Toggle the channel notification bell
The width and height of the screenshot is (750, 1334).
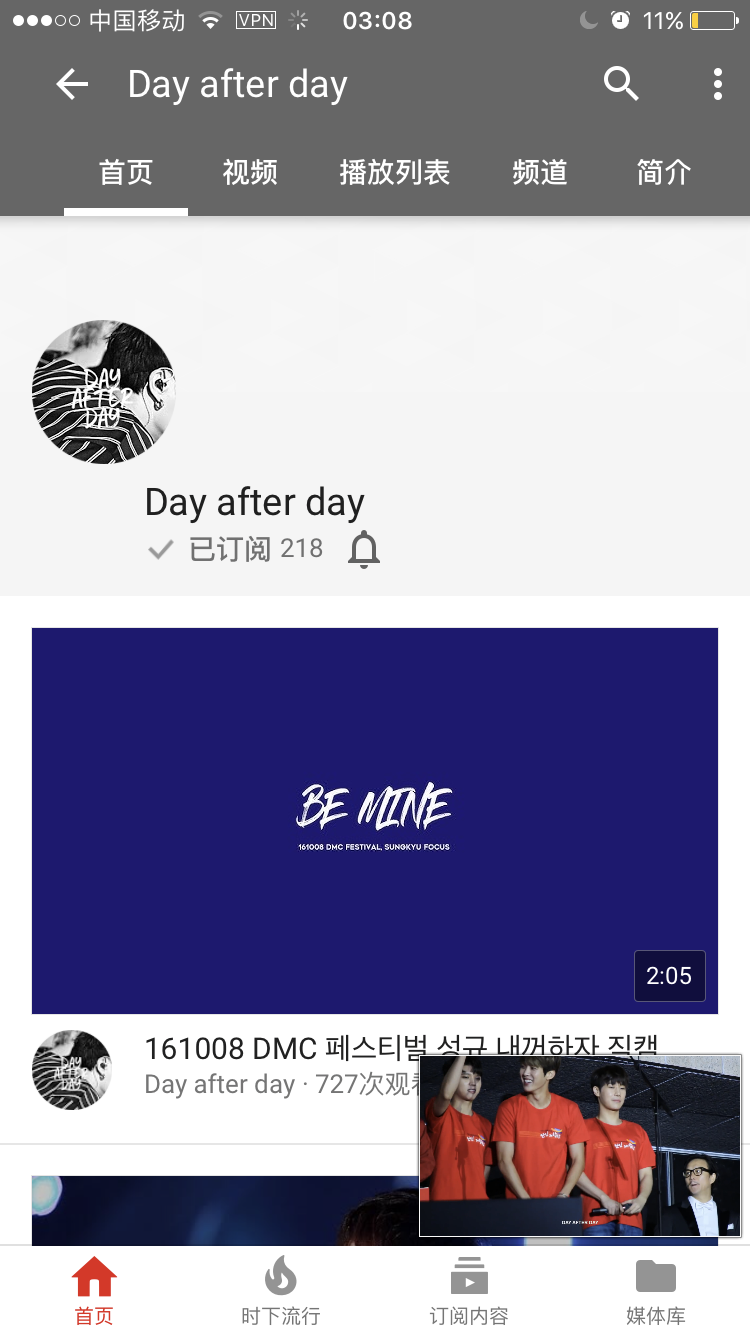click(x=364, y=550)
